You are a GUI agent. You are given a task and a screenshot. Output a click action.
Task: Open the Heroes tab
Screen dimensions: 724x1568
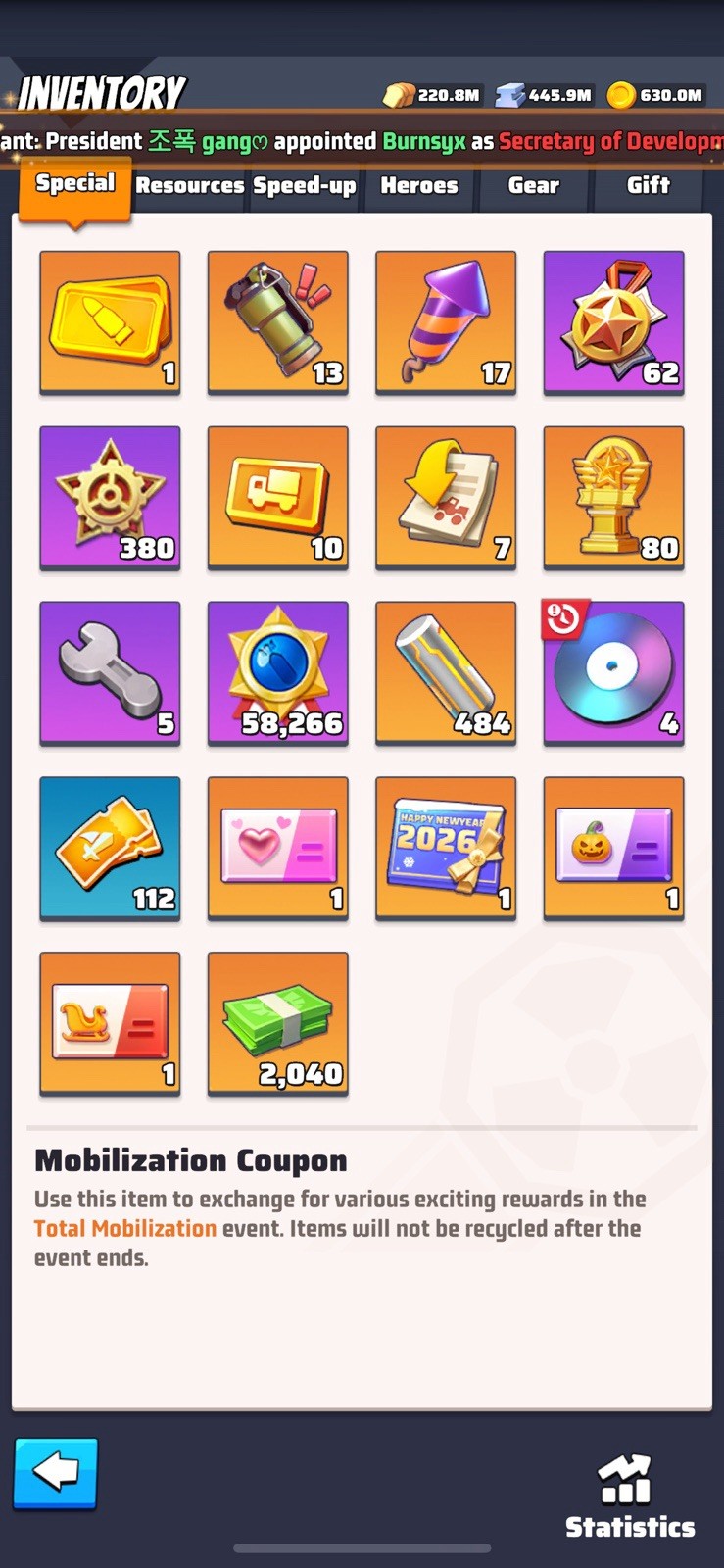point(419,185)
